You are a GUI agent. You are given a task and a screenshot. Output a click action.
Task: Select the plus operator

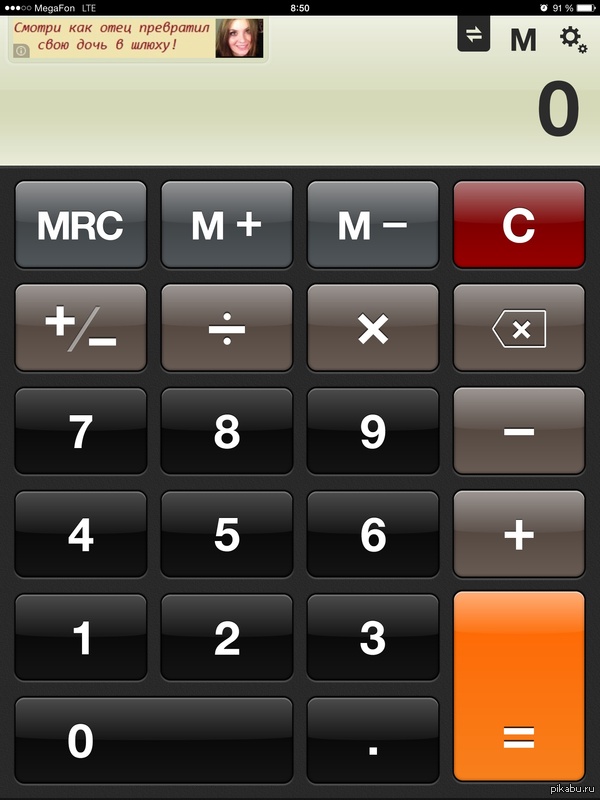pos(519,535)
